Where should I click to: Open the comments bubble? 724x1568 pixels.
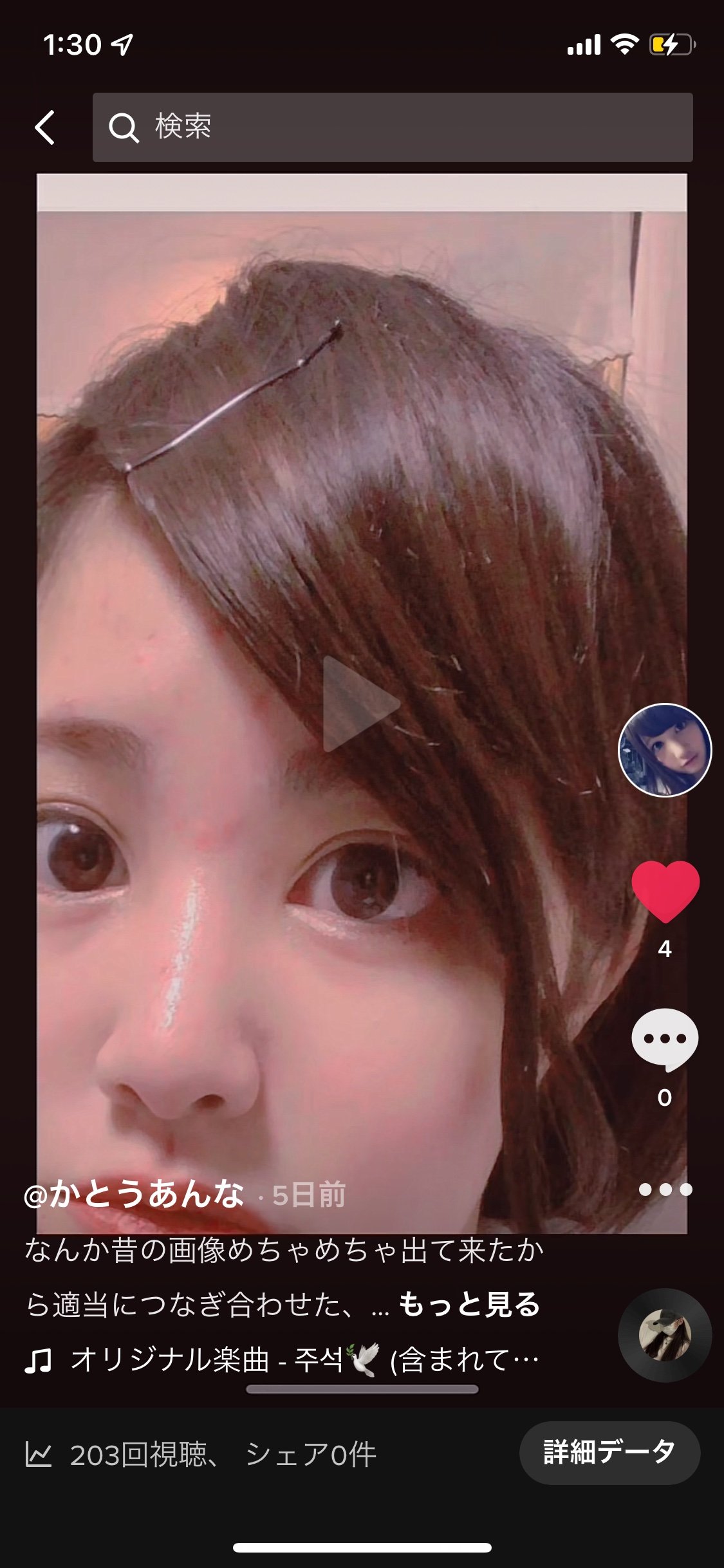(665, 1039)
